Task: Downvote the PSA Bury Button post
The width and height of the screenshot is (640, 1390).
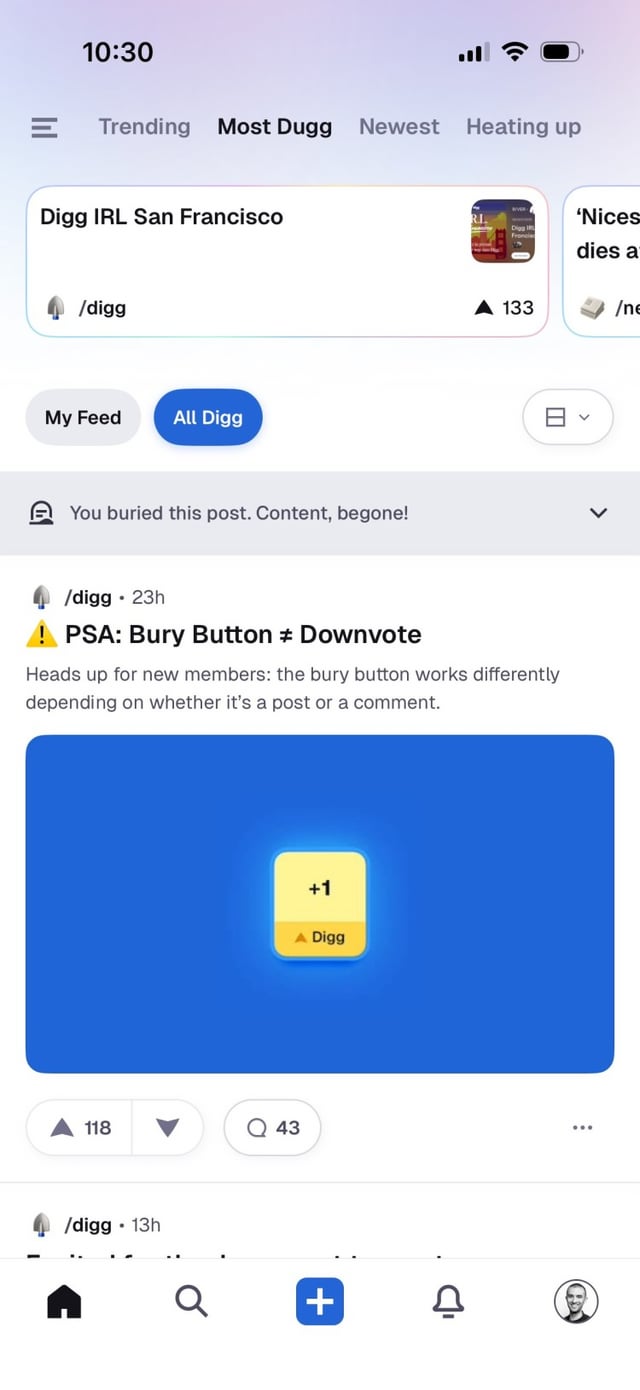Action: [x=167, y=1128]
